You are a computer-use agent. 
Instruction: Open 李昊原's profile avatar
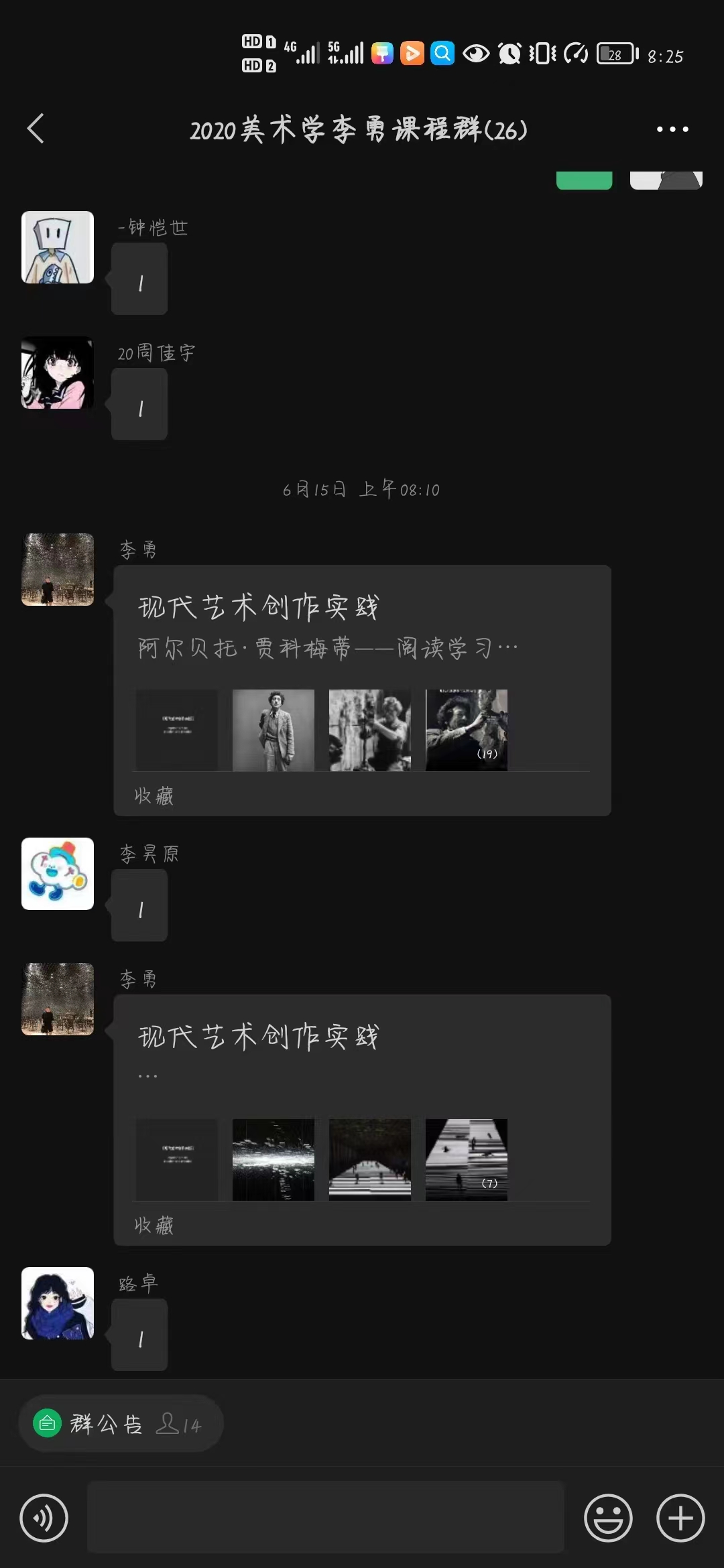58,874
